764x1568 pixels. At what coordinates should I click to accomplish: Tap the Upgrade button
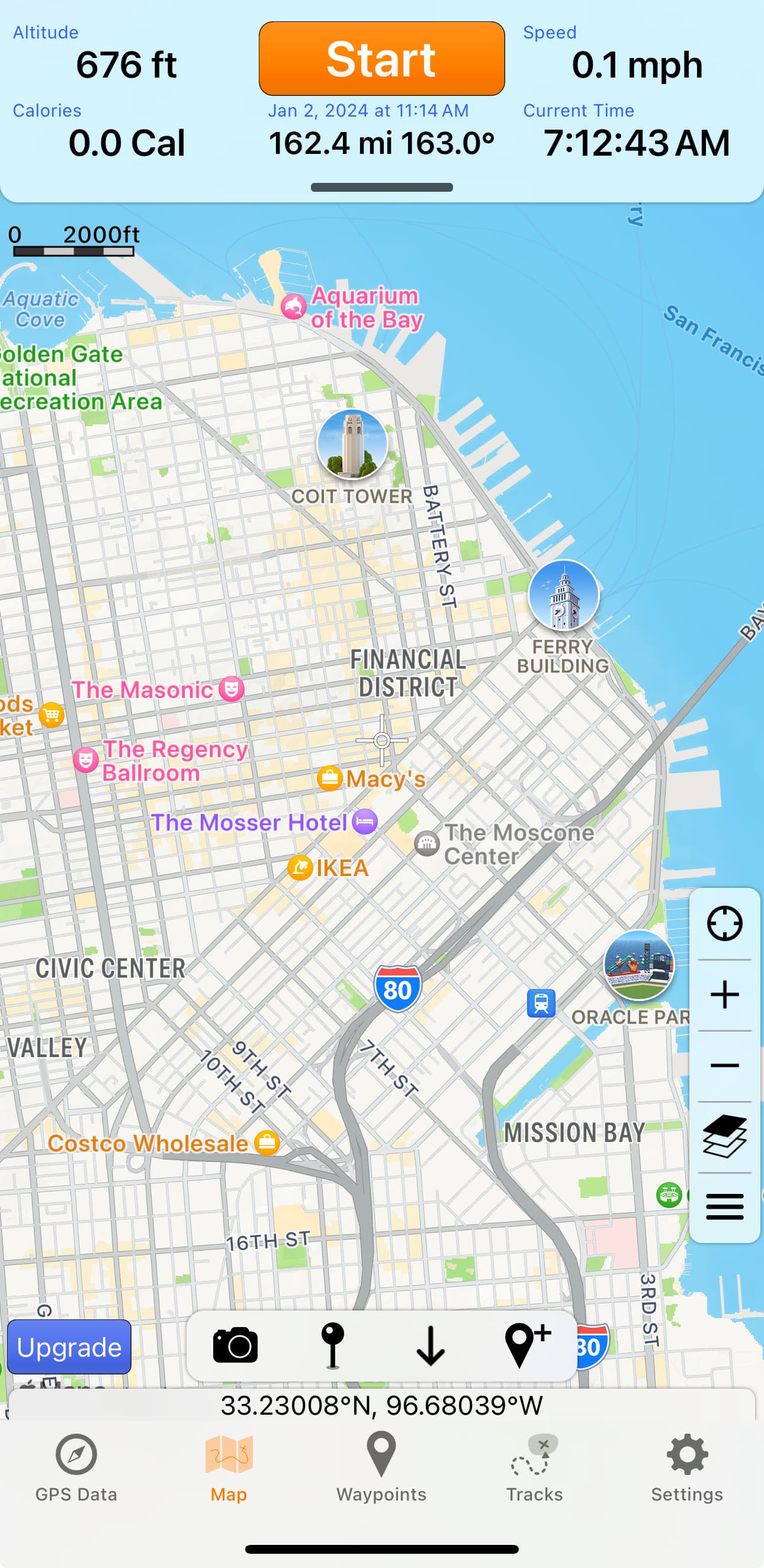pos(69,1347)
